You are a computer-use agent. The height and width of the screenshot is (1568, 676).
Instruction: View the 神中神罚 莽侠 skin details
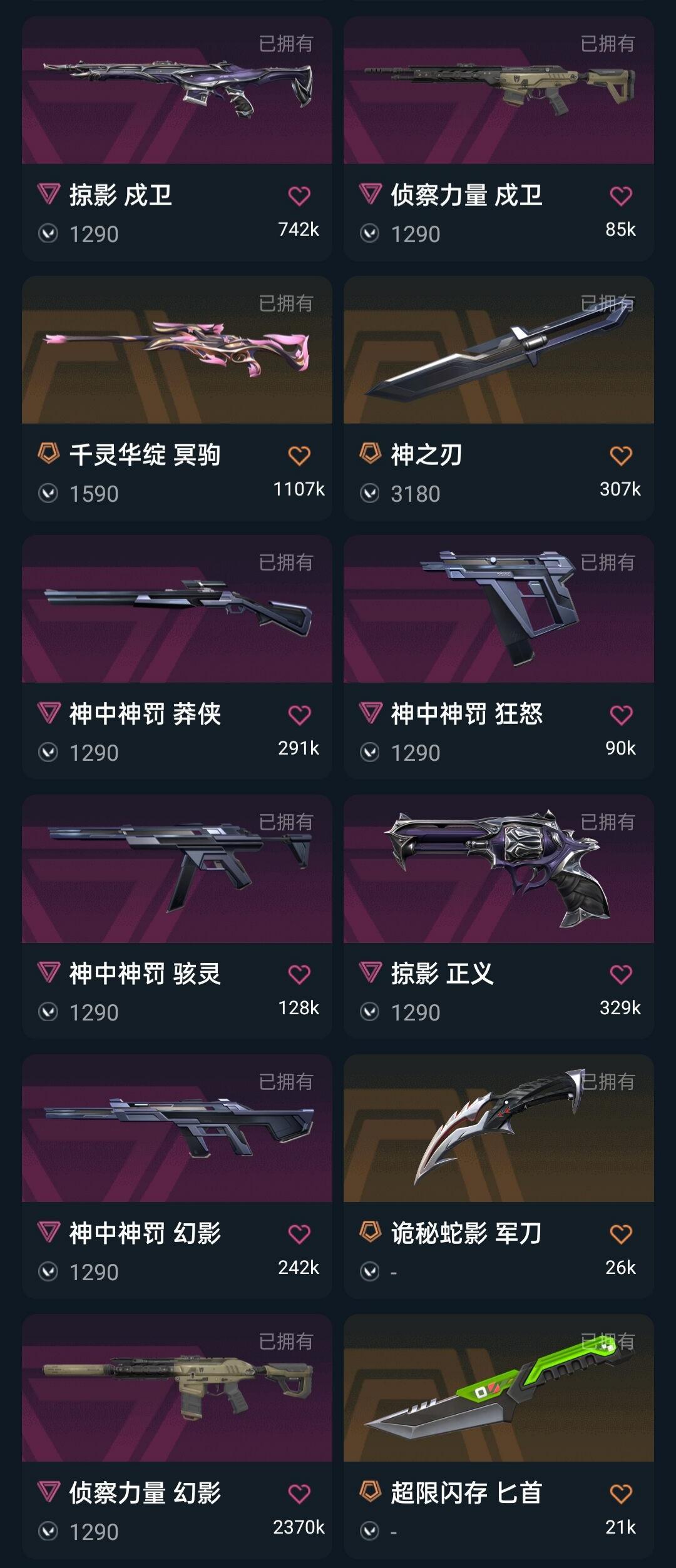pos(177,658)
